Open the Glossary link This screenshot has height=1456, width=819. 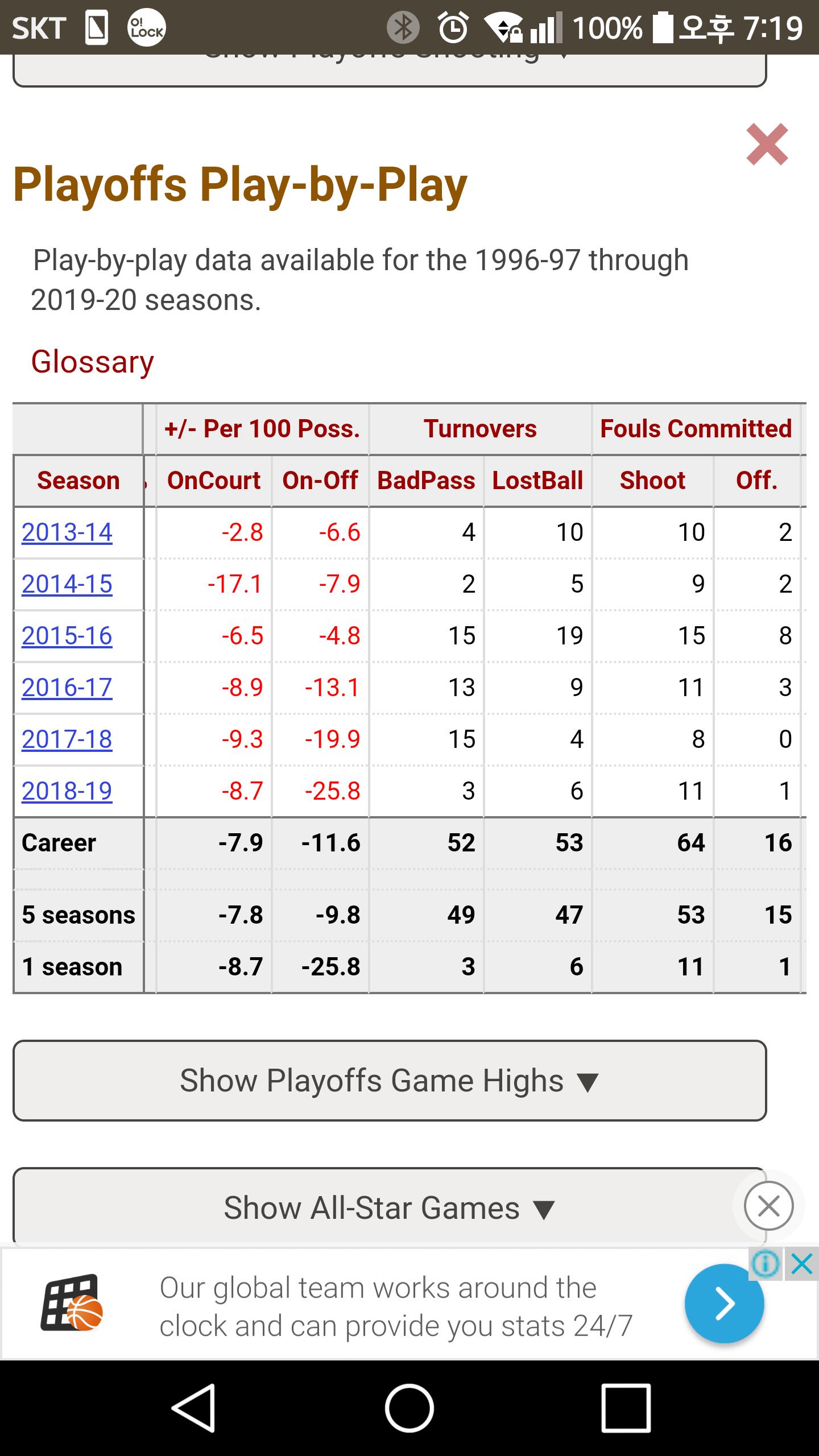[92, 362]
